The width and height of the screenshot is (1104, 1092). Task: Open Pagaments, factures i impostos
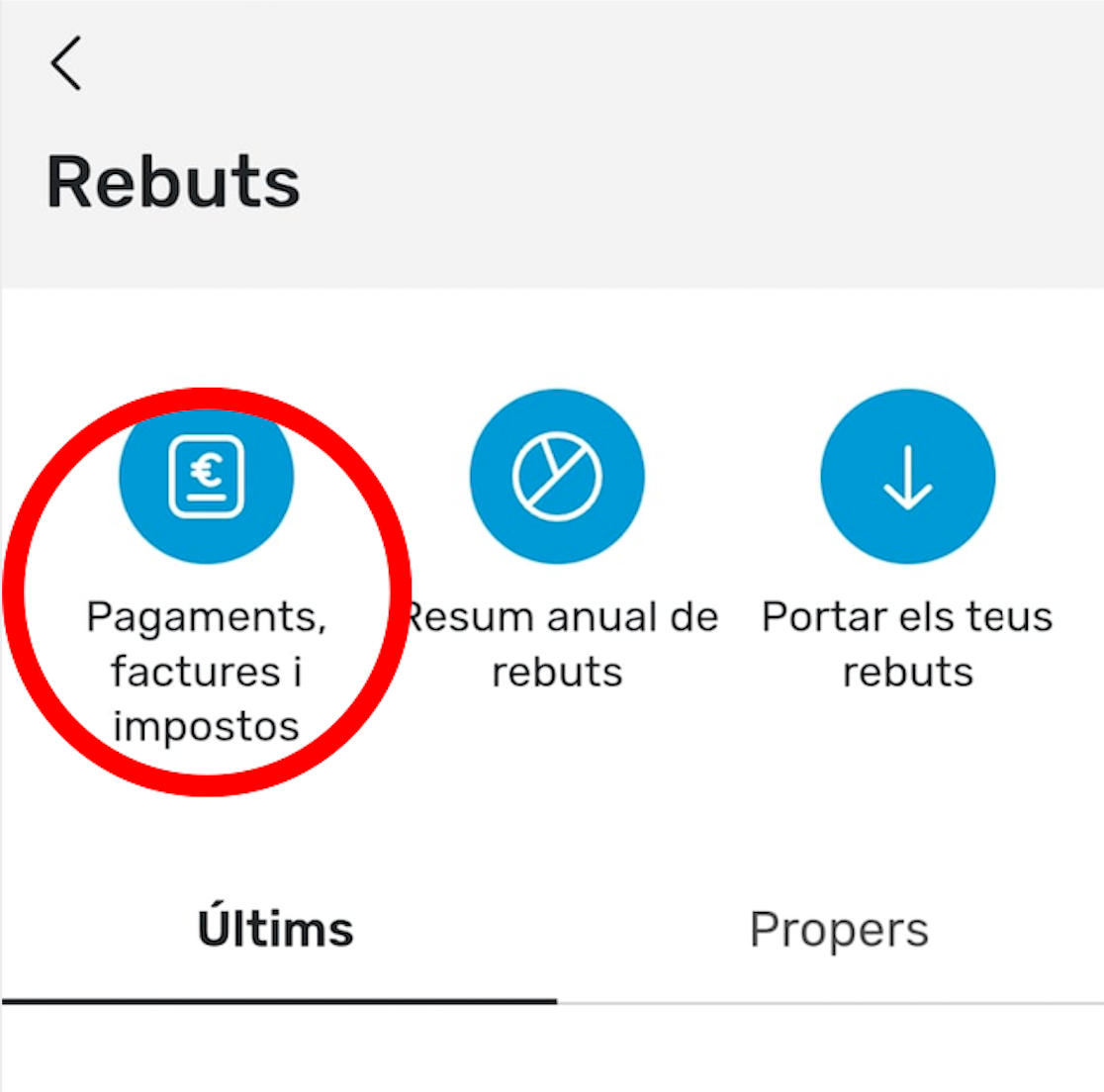point(206,478)
